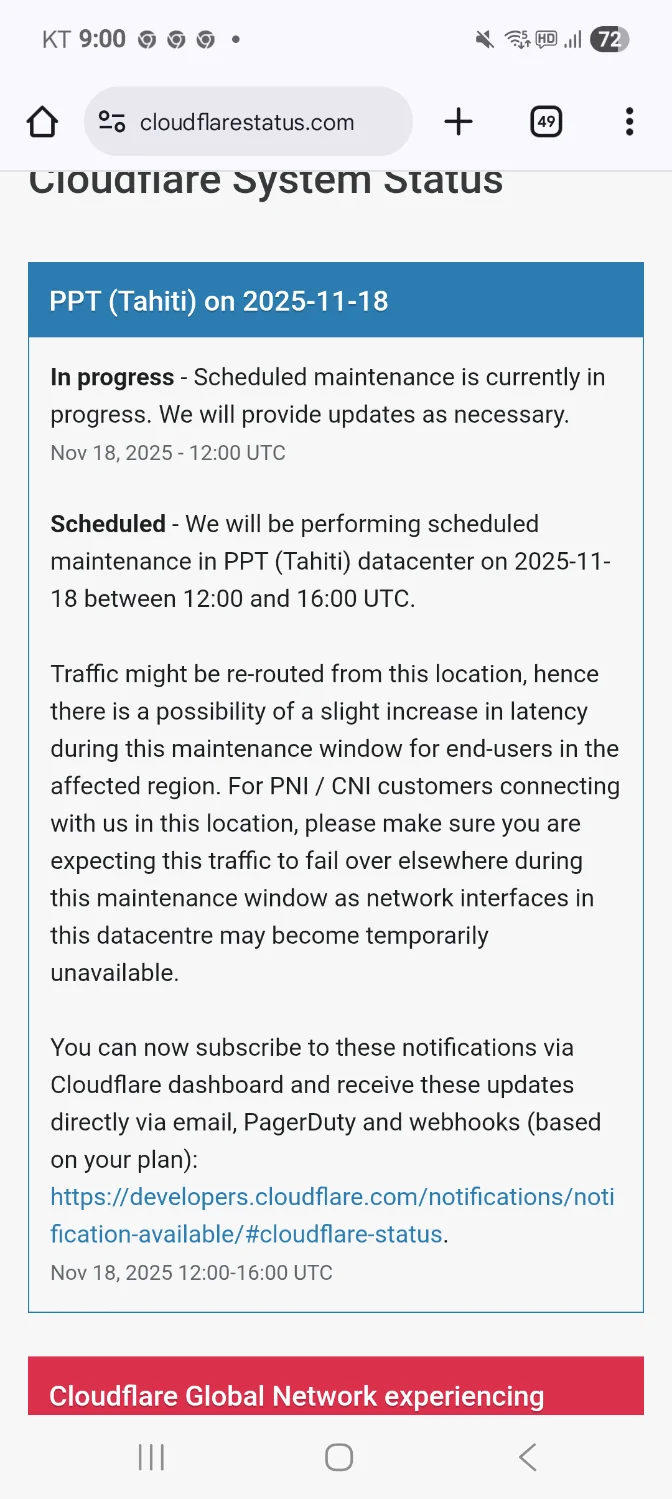The height and width of the screenshot is (1499, 672).
Task: Open the PPT (Tahiti) maintenance incident title
Action: (x=219, y=301)
